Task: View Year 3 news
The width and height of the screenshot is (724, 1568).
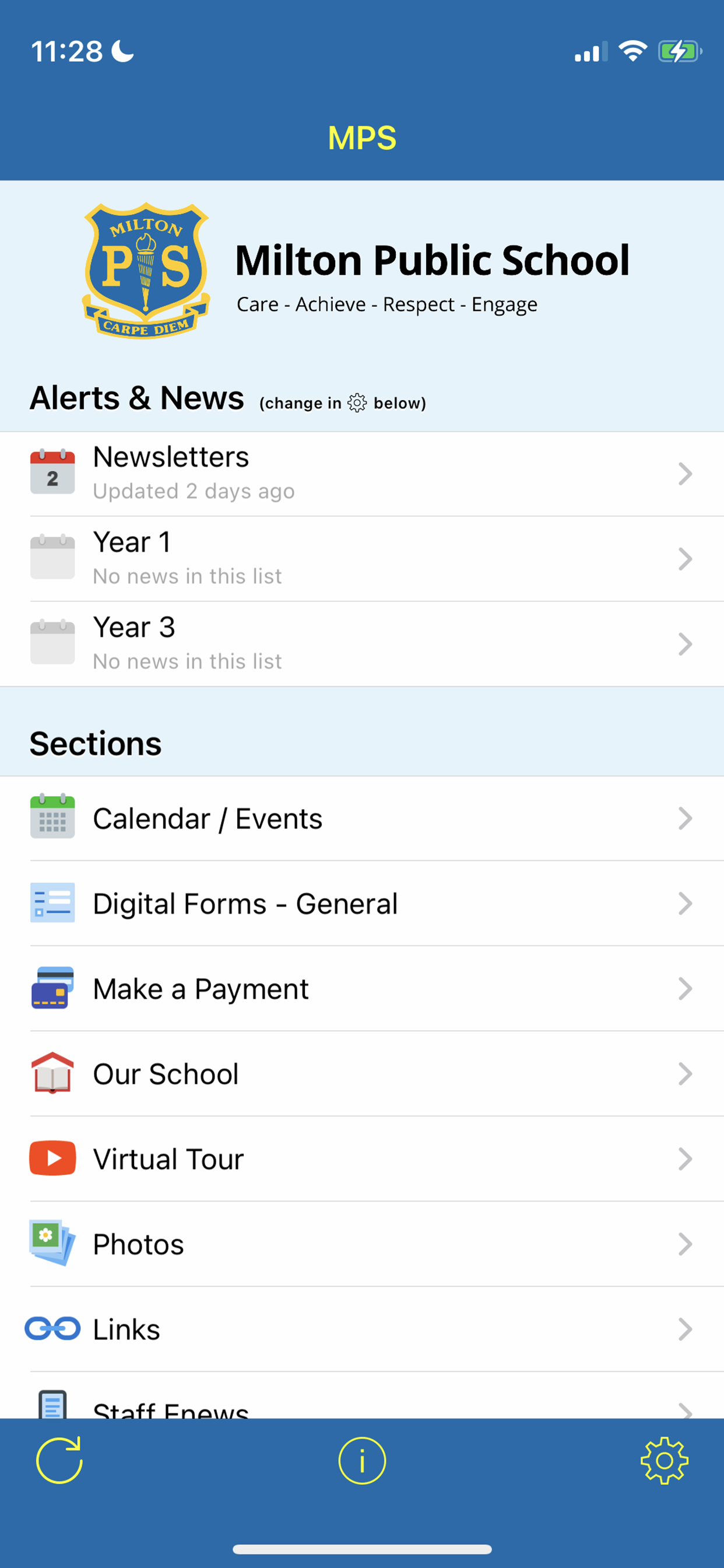Action: click(x=362, y=644)
